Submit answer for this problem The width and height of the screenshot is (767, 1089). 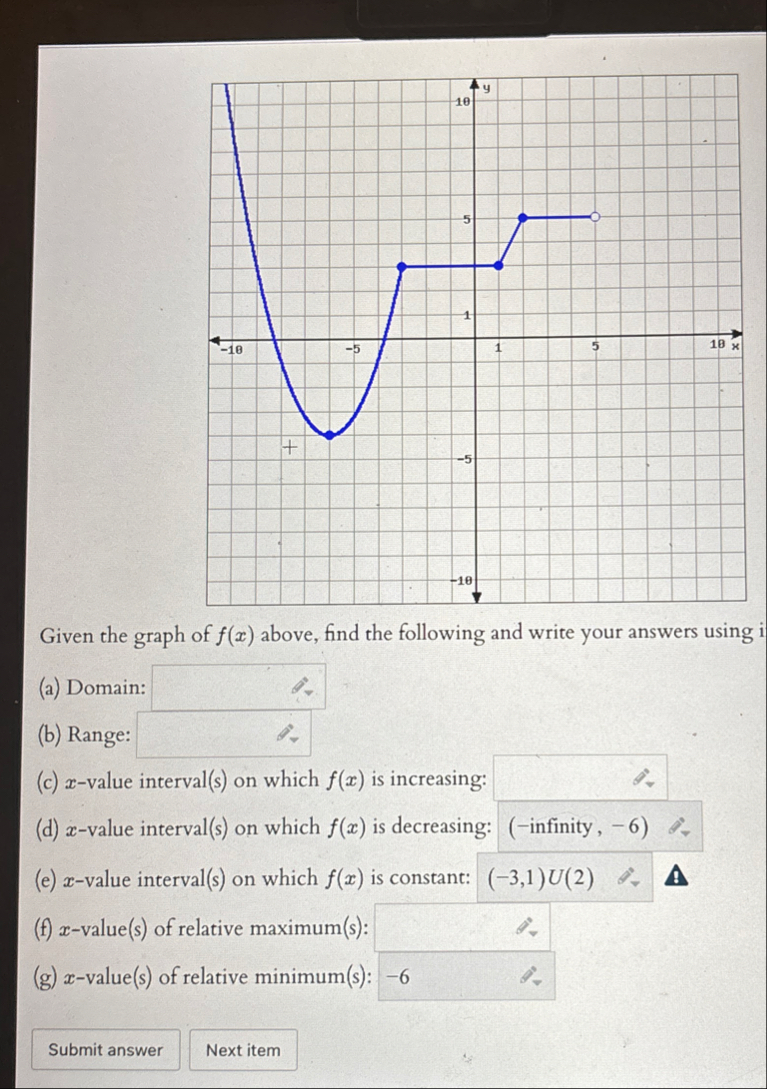pos(105,1050)
